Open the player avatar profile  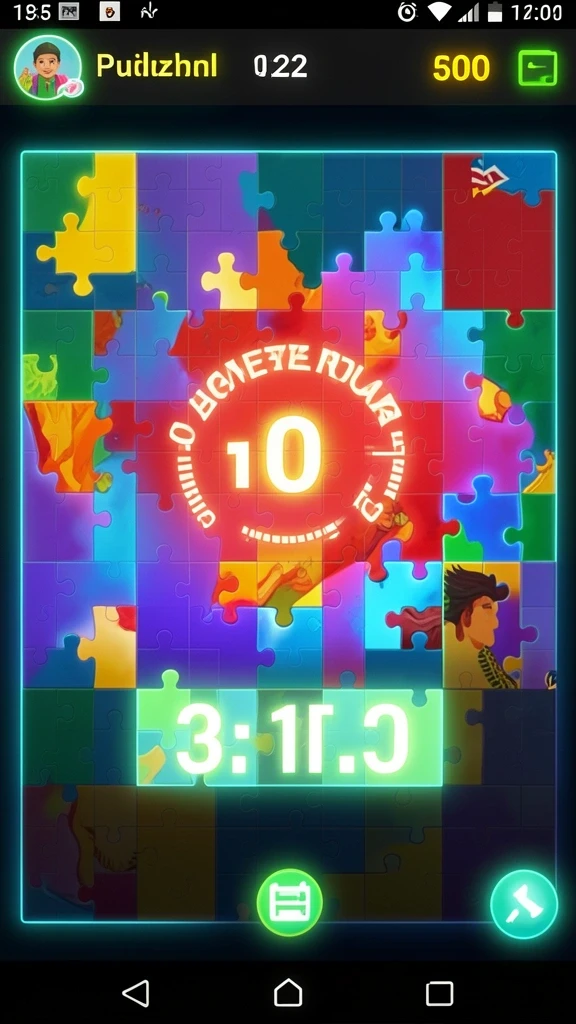48,68
